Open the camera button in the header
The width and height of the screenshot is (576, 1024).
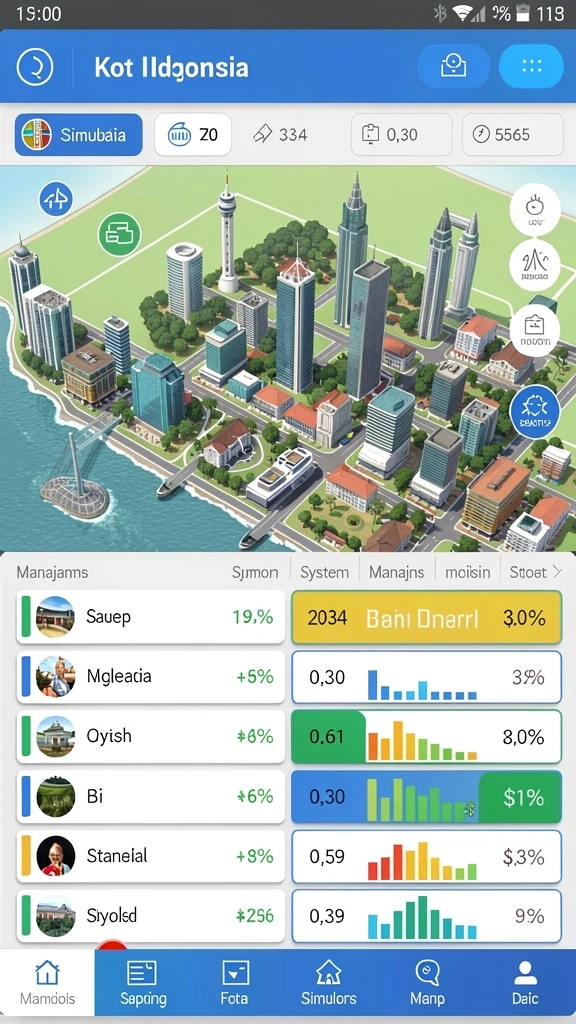453,67
